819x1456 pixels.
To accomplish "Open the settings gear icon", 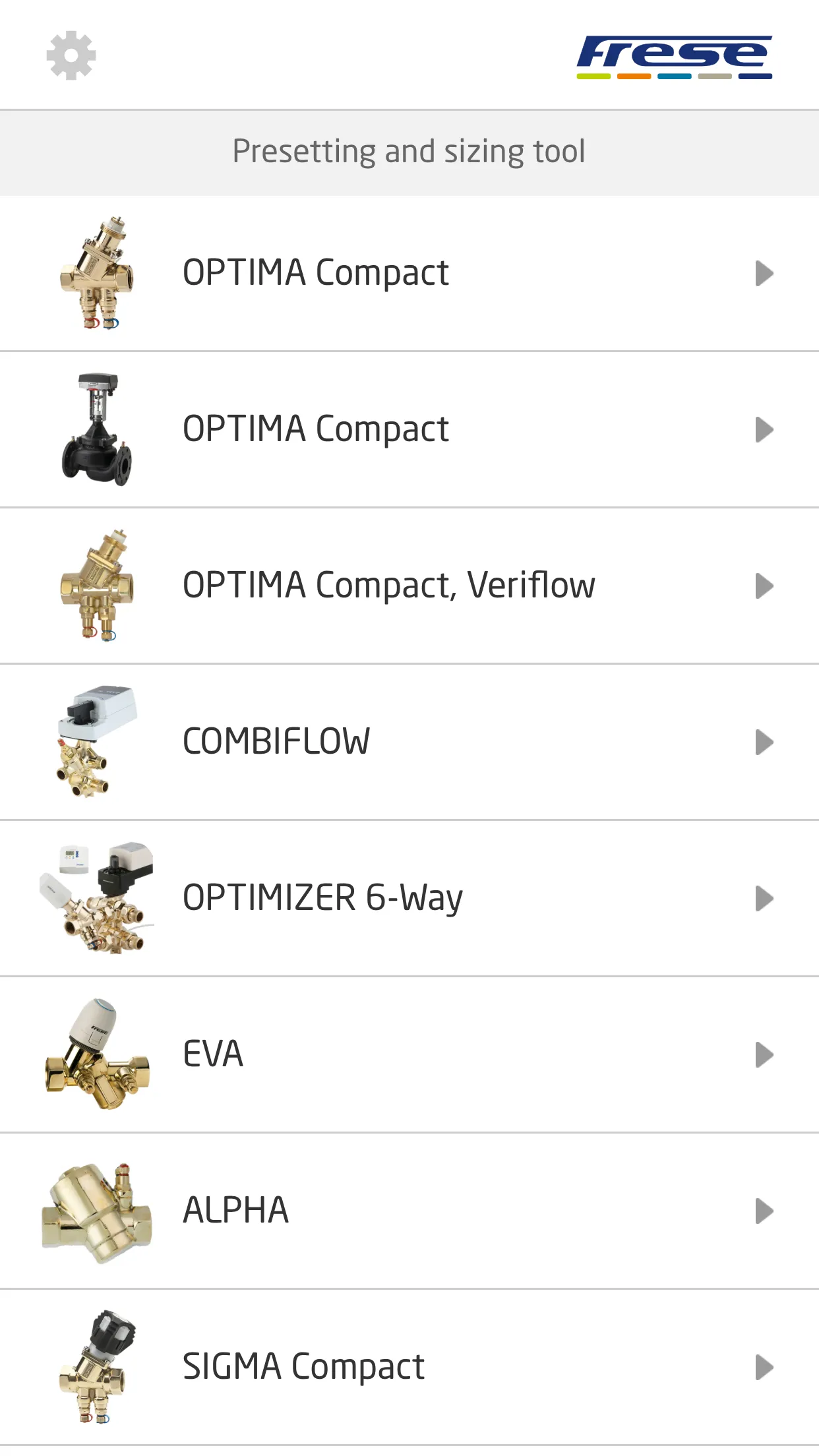I will (71, 55).
